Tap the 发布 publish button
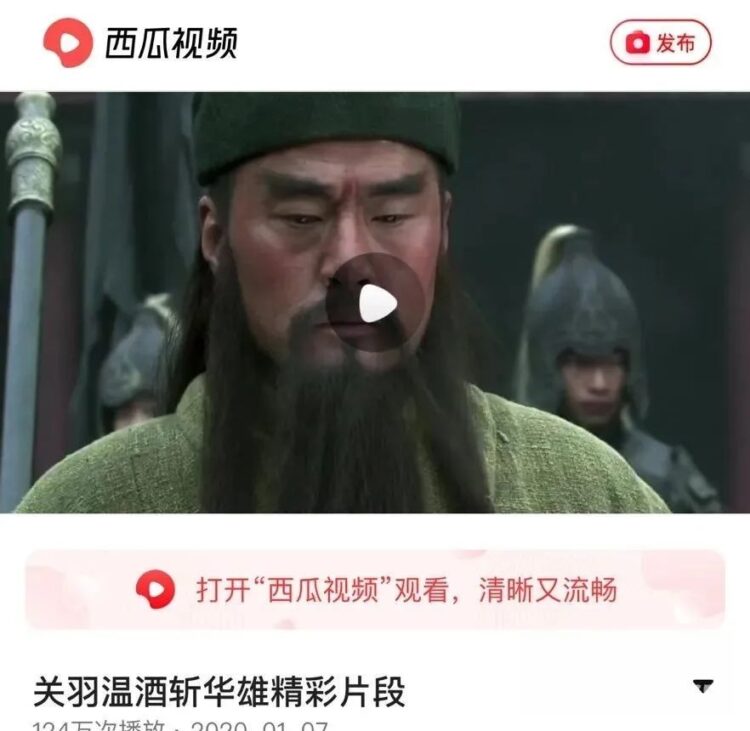The width and height of the screenshot is (750, 731). (x=661, y=43)
